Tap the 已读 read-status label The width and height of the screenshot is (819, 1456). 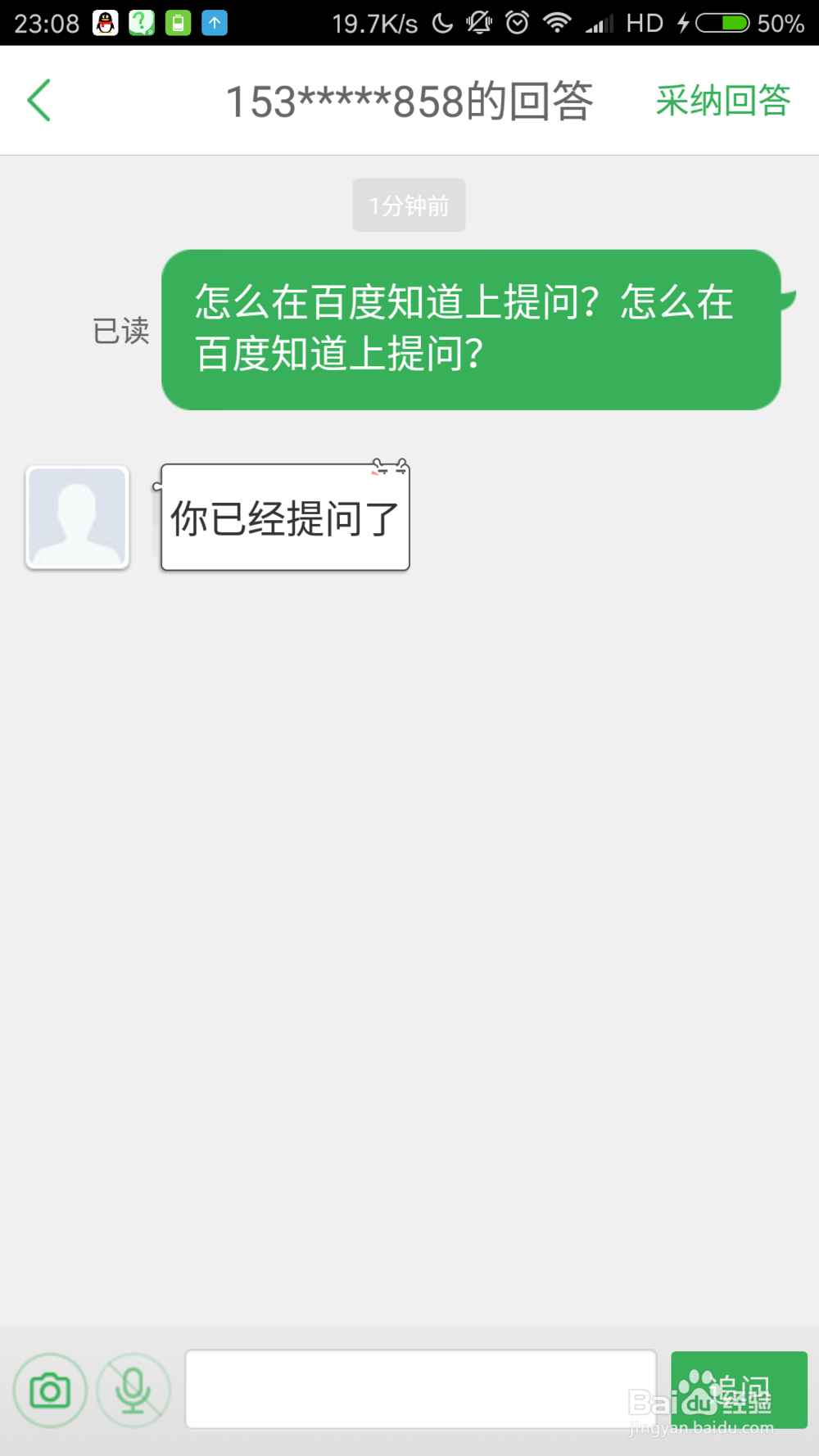pyautogui.click(x=120, y=331)
